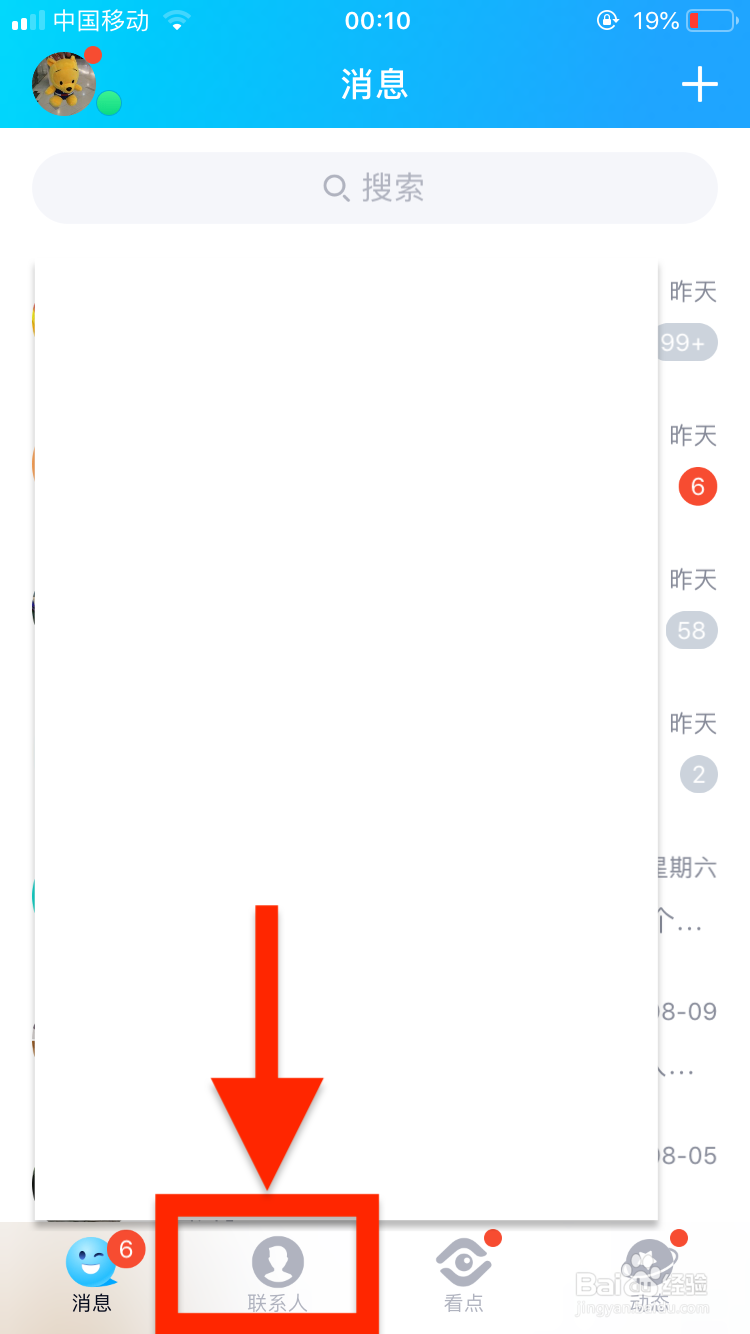Tap the magnifier icon in the search bar

tap(337, 188)
